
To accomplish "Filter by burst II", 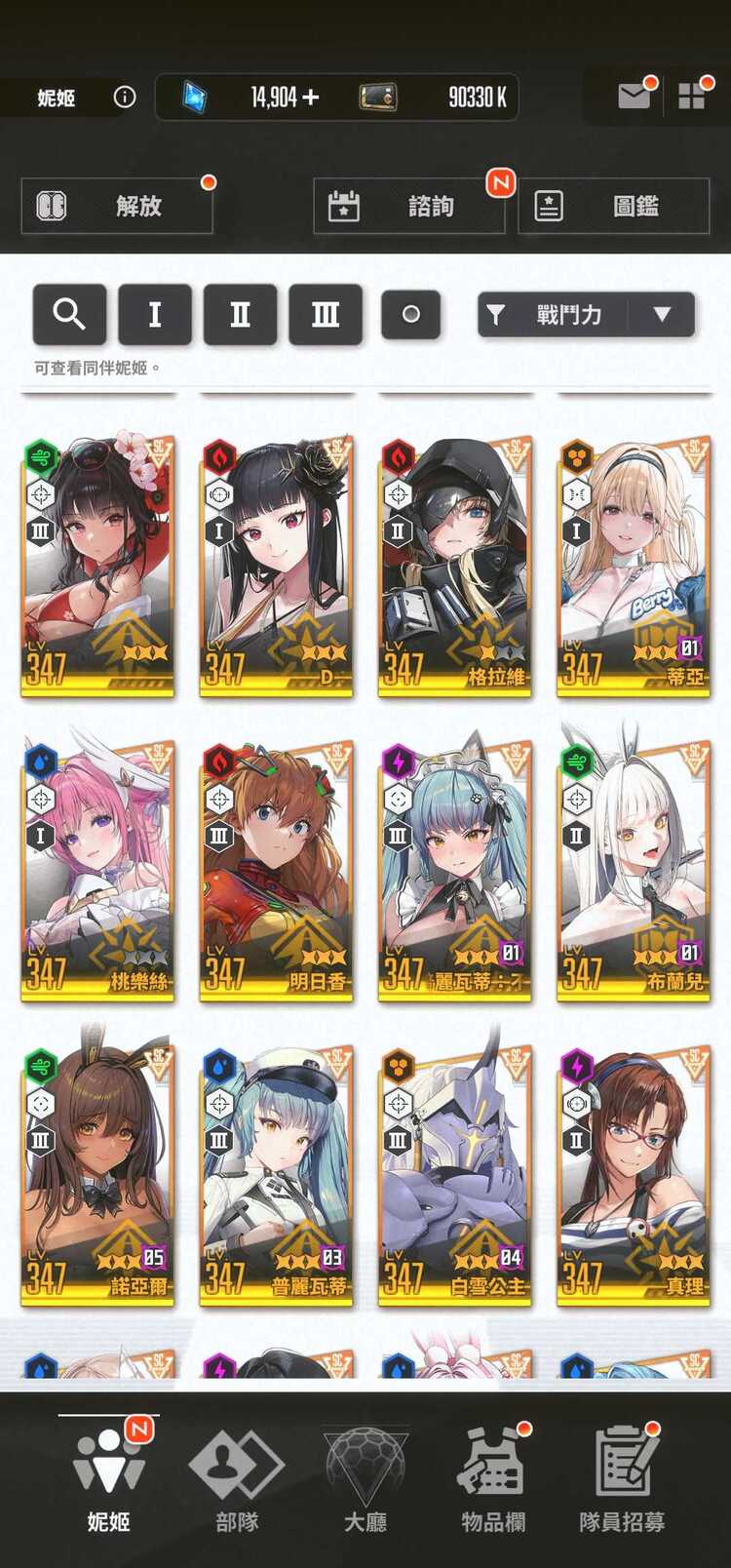I will [x=240, y=314].
